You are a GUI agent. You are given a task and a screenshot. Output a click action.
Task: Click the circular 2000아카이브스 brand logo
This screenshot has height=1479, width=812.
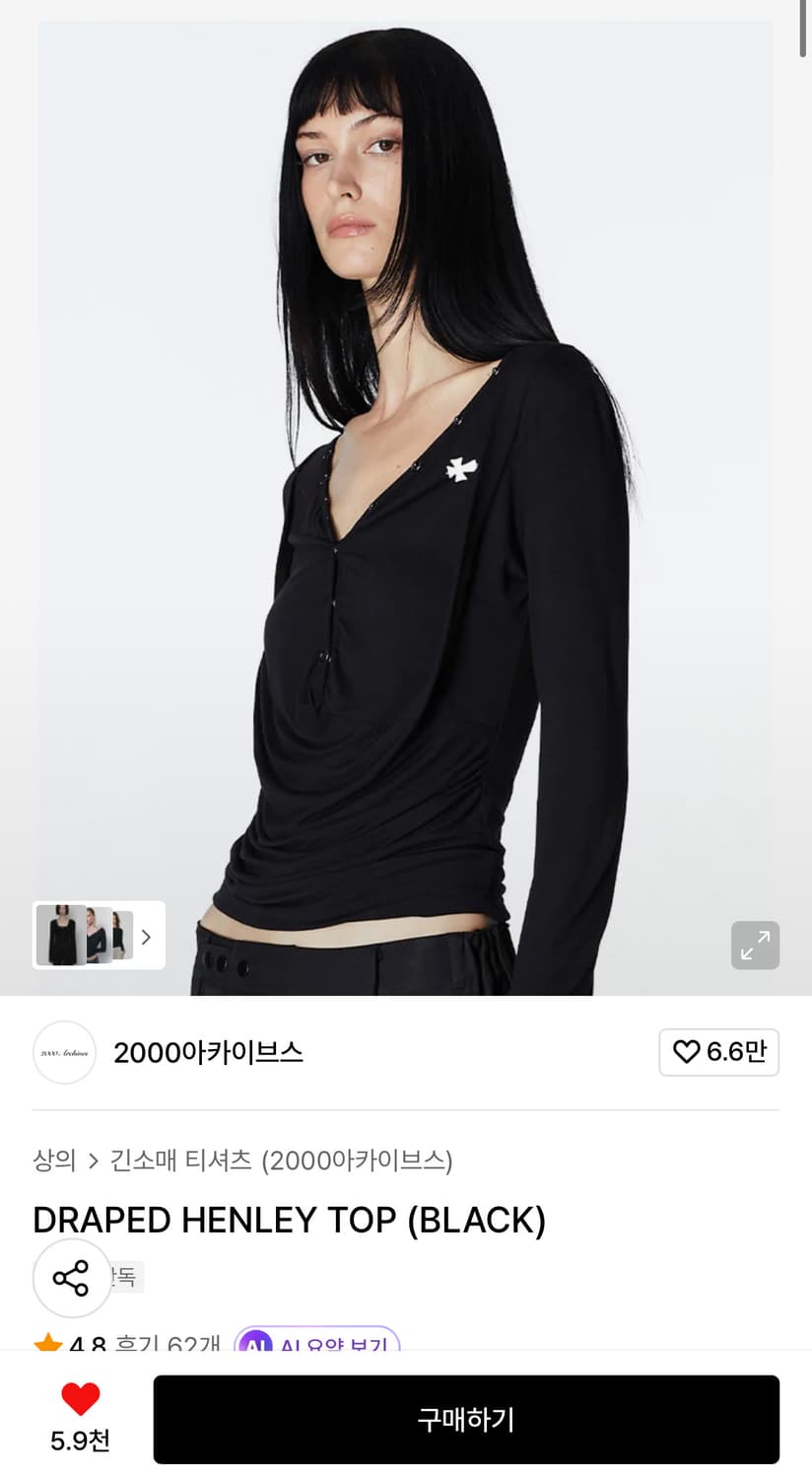[64, 1052]
